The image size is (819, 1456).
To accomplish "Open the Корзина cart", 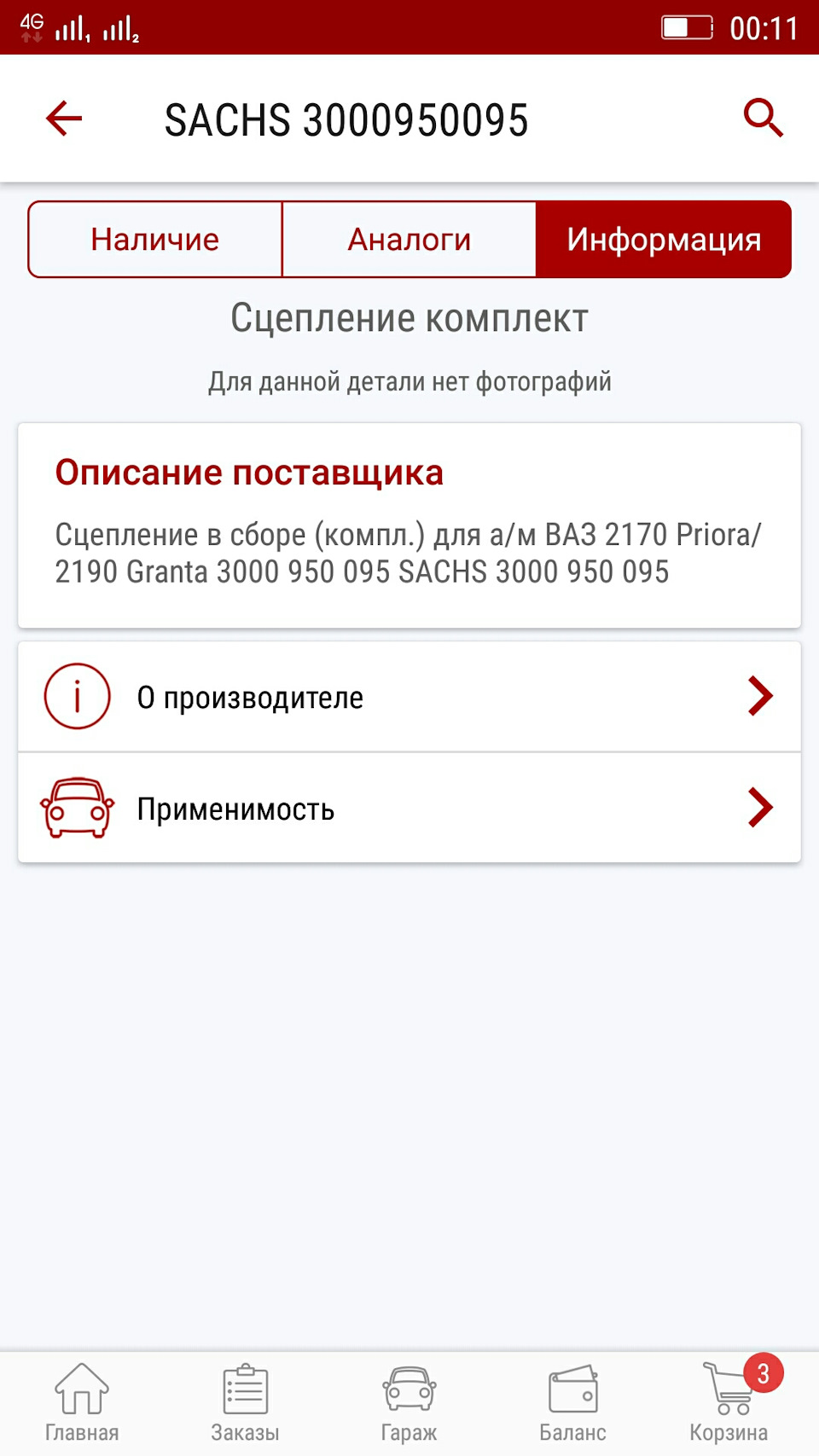I will click(729, 1402).
